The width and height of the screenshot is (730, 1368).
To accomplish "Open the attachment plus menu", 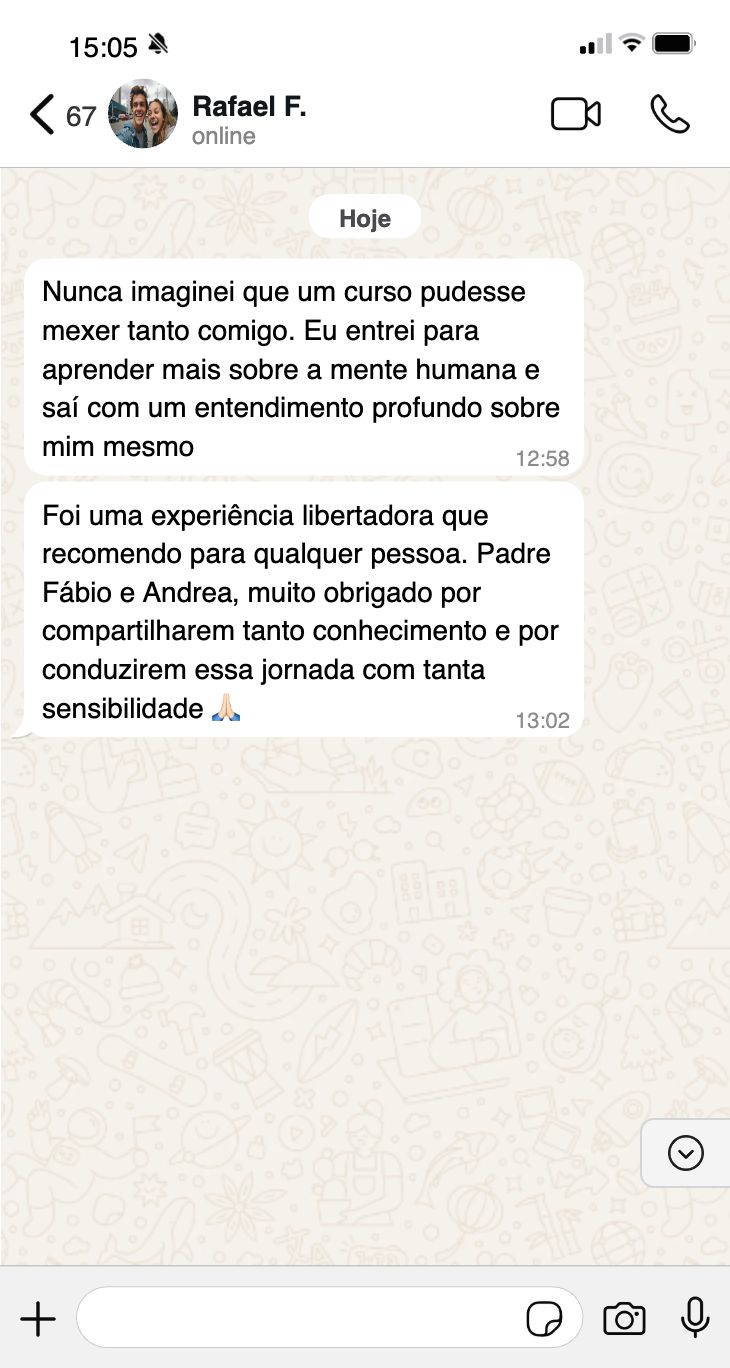I will point(38,1320).
